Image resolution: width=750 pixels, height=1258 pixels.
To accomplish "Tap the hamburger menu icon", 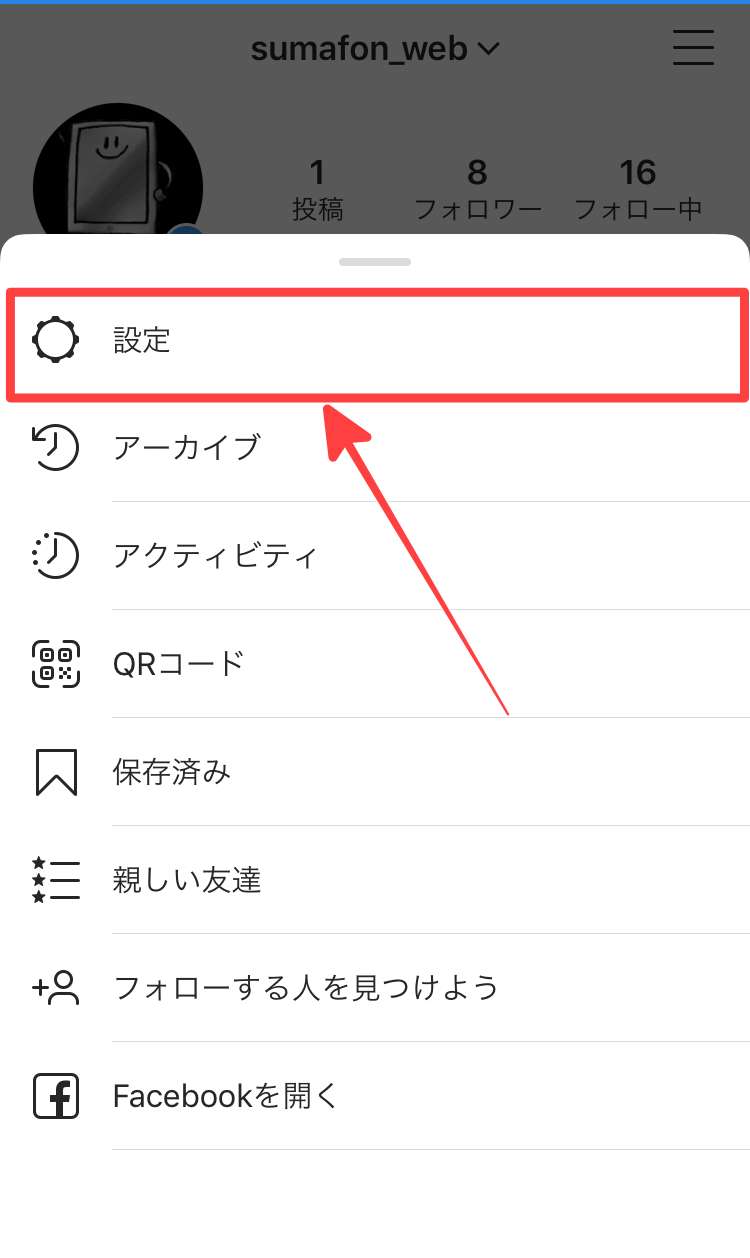I will click(x=693, y=47).
